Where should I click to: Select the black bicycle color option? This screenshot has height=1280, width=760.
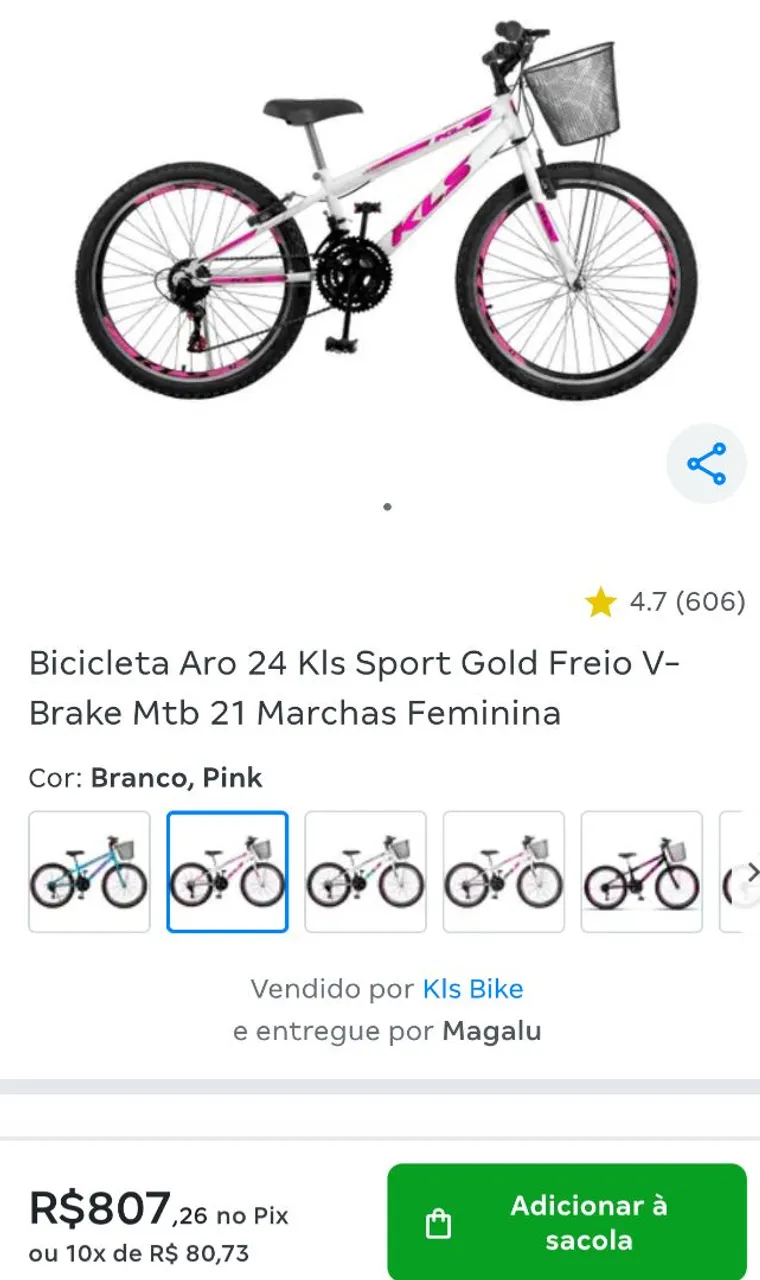point(642,872)
